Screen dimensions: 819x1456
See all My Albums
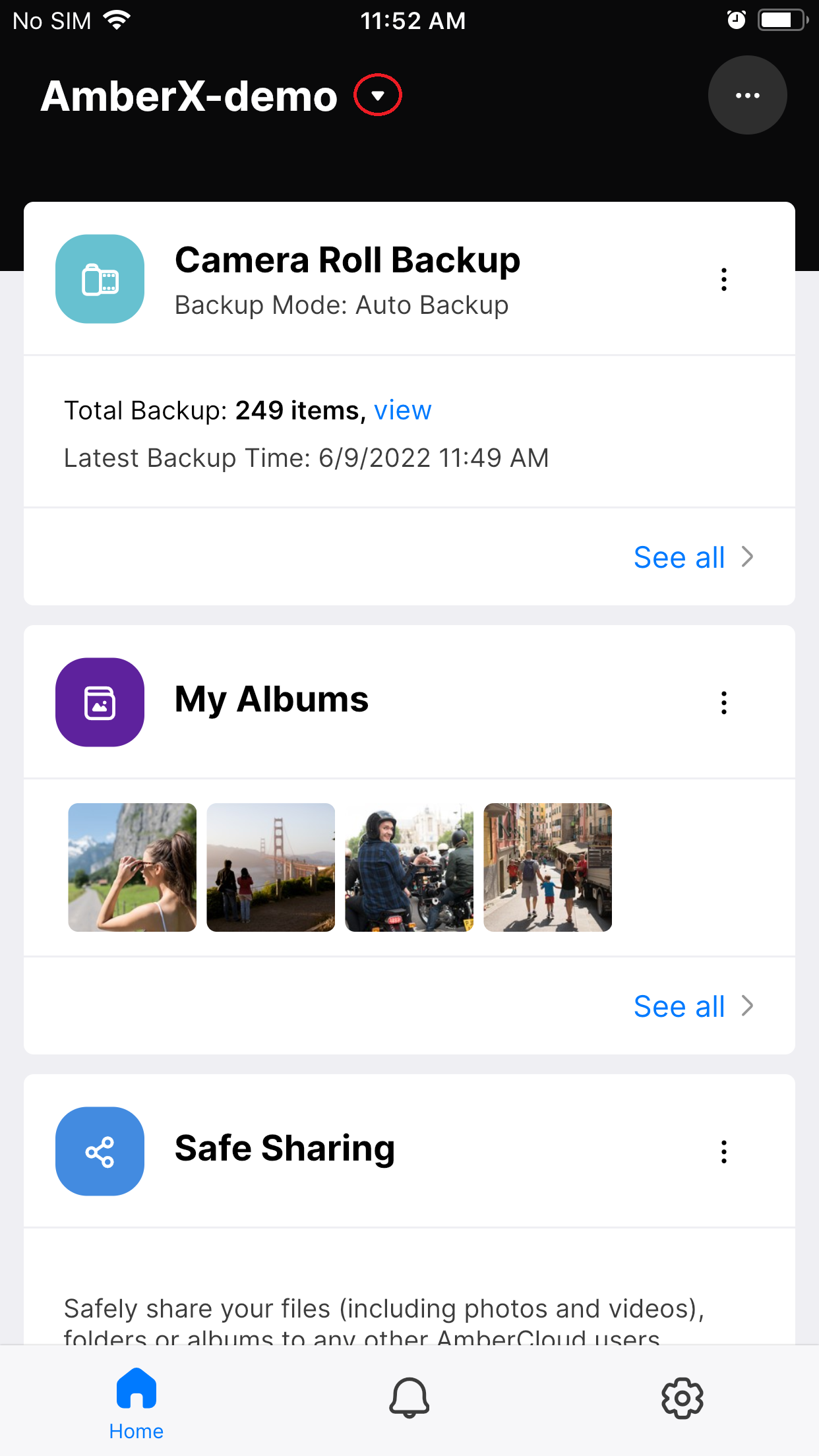click(693, 1006)
